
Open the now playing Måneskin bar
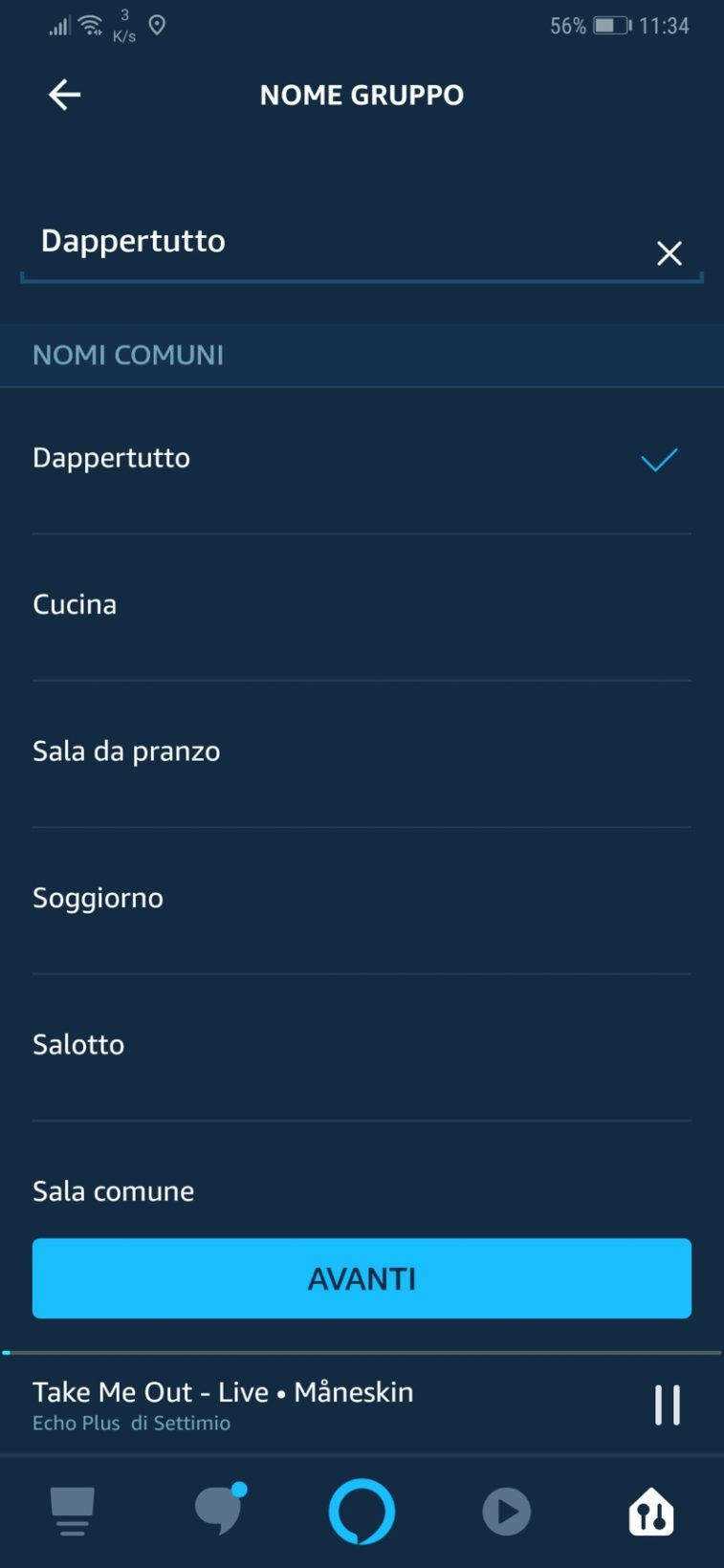point(287,1405)
